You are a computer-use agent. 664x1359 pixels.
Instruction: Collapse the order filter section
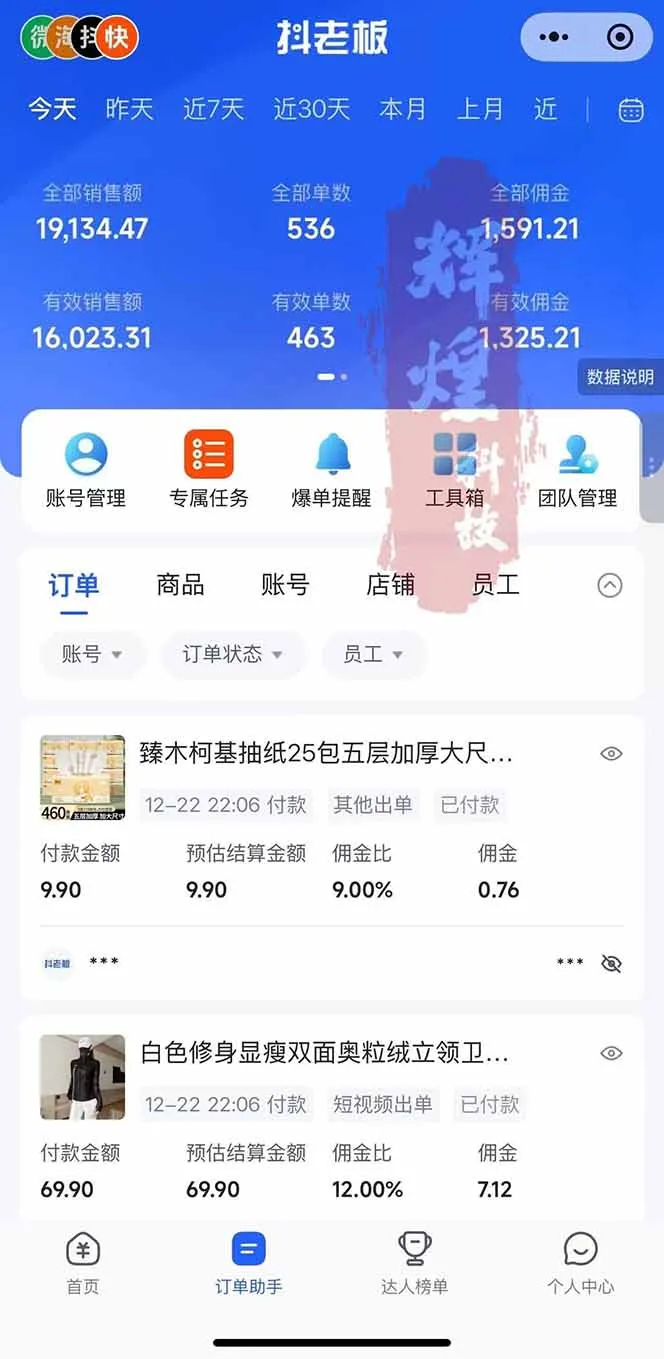610,586
